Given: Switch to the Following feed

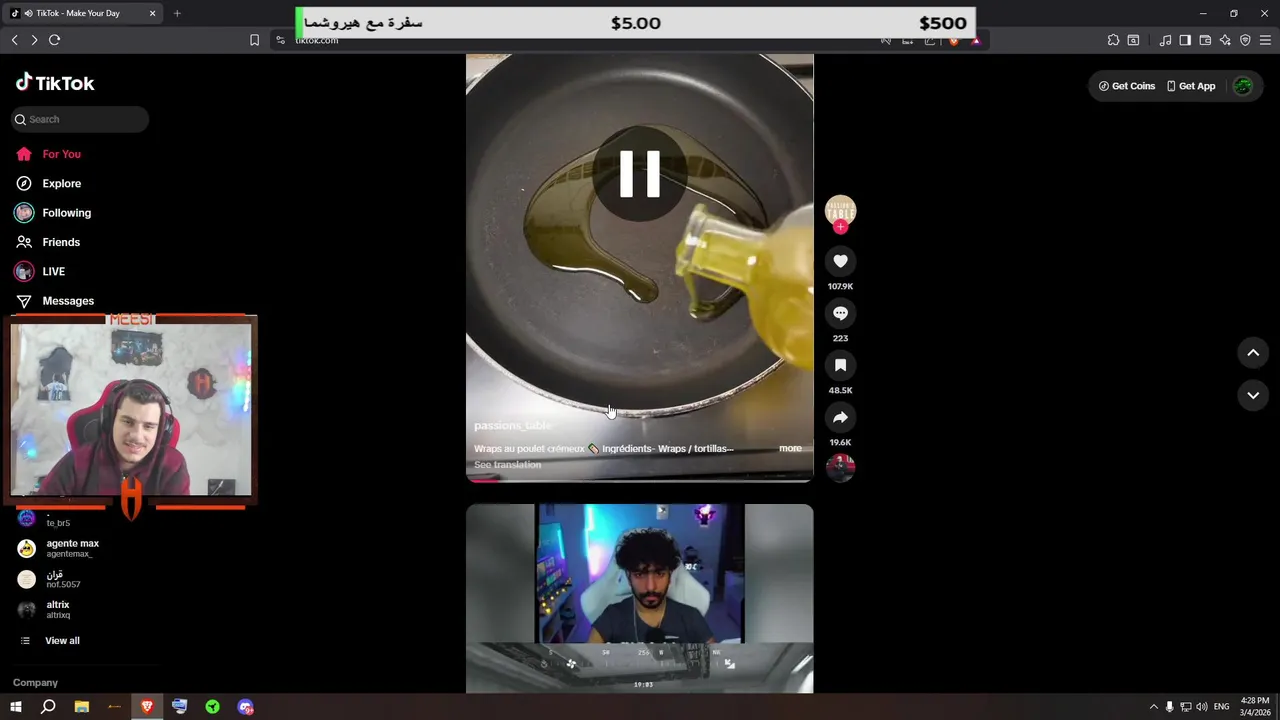Looking at the screenshot, I should coord(66,213).
